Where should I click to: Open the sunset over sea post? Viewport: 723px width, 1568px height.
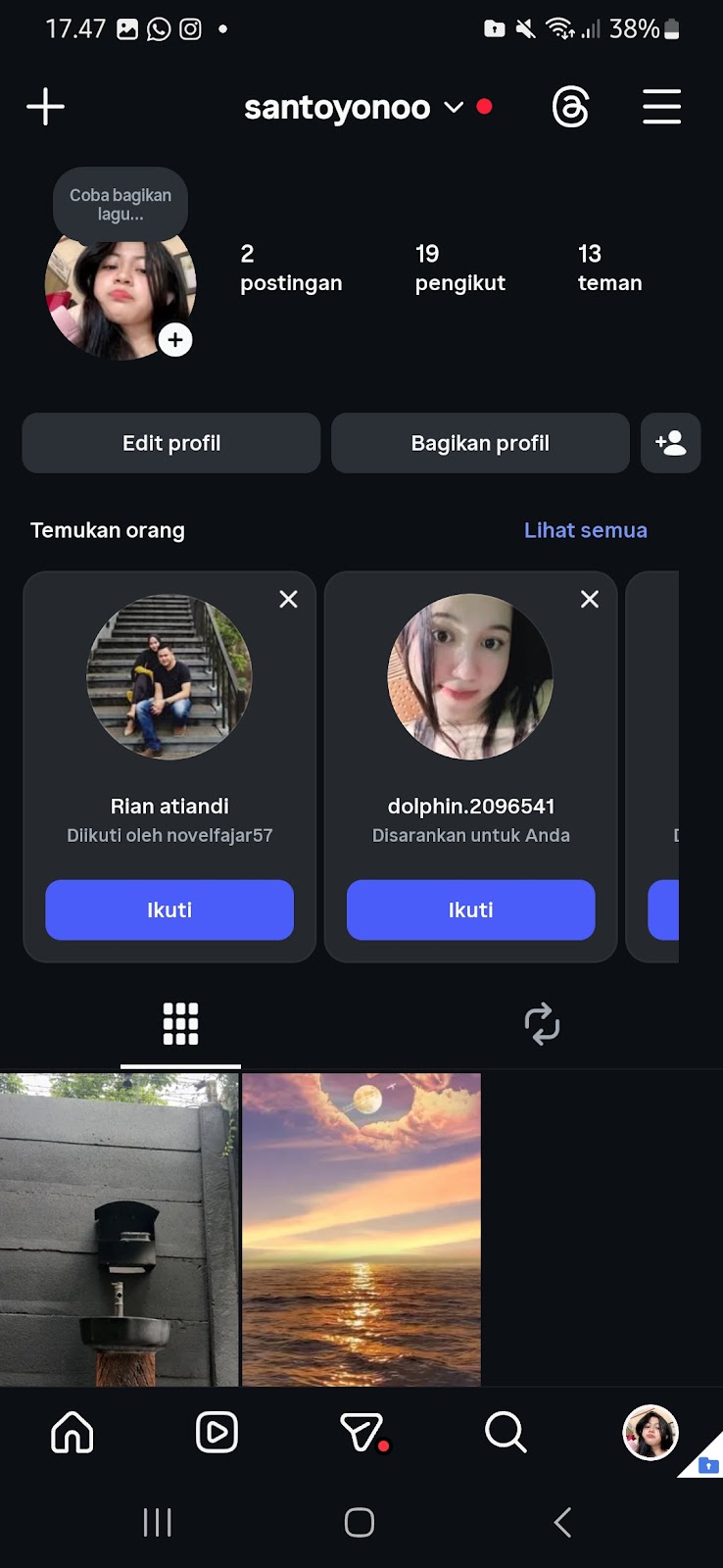tap(361, 1229)
